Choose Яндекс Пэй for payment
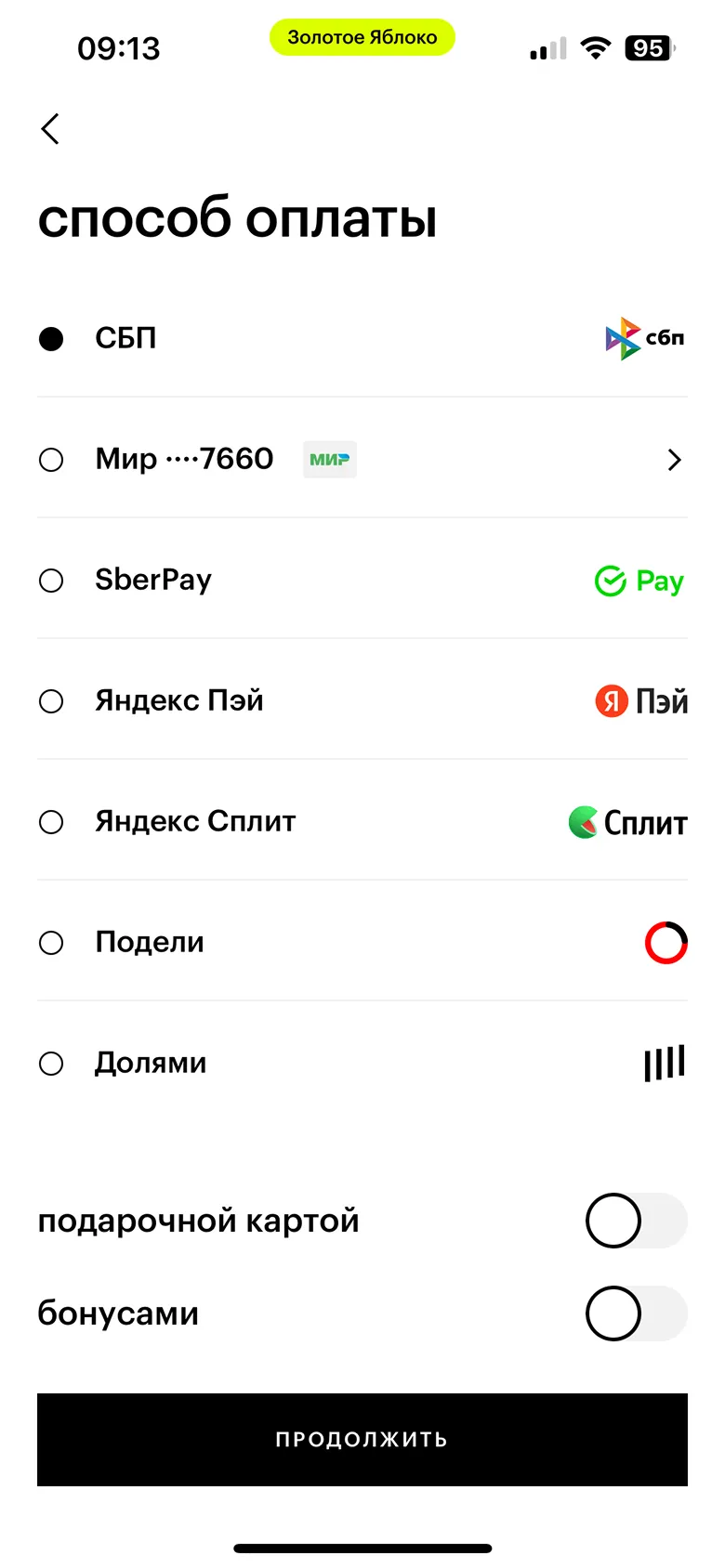 pyautogui.click(x=52, y=701)
